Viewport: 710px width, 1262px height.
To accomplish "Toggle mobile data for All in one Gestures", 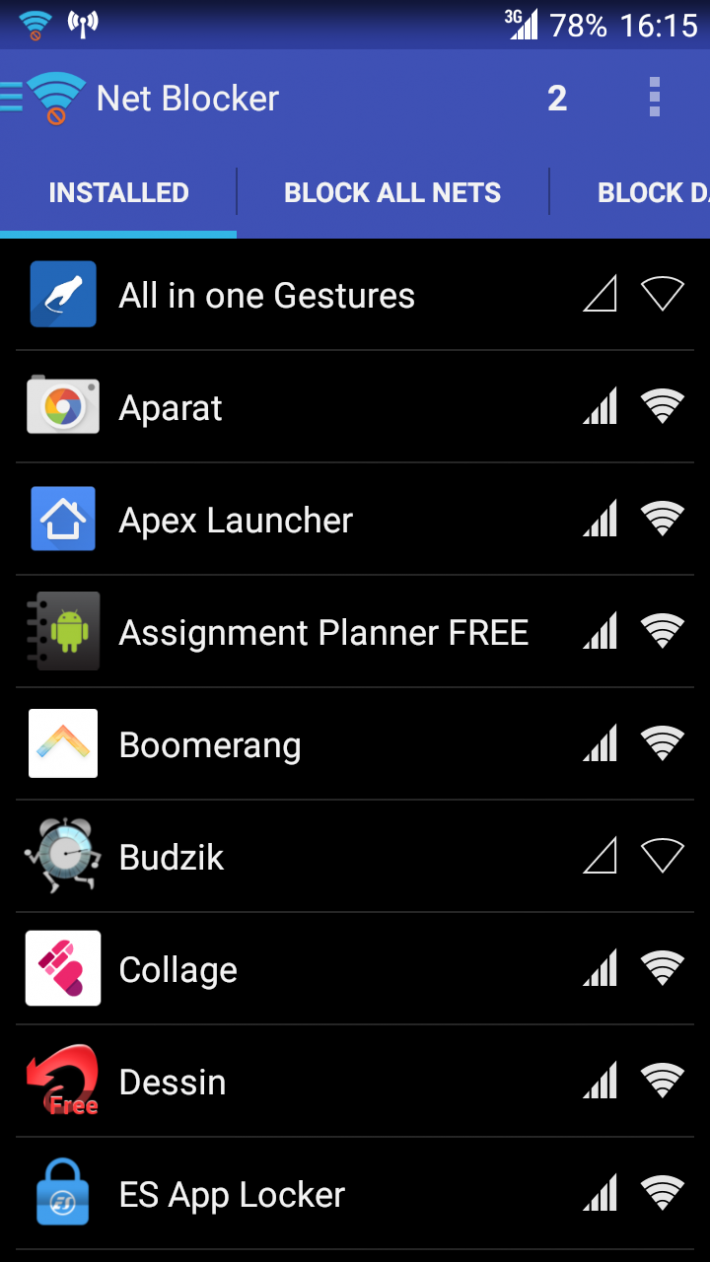I will click(600, 294).
